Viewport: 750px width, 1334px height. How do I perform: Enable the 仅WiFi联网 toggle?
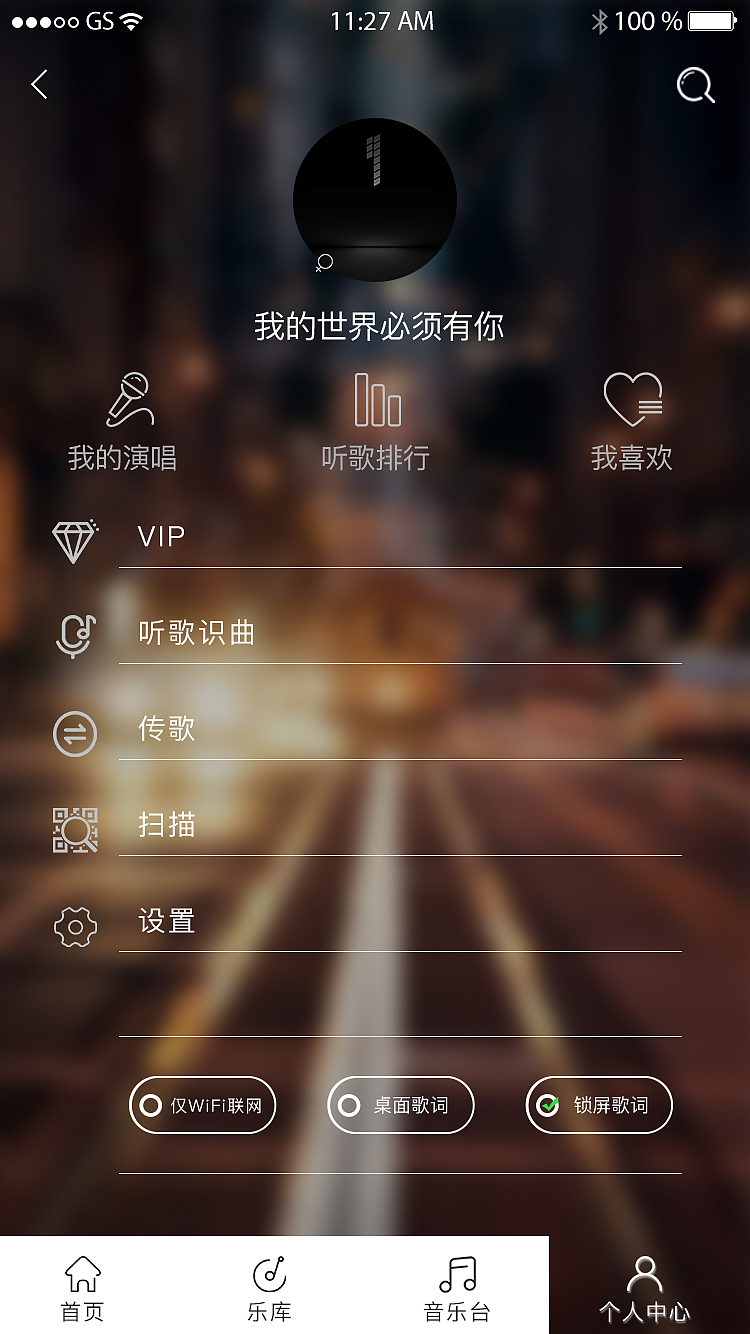tap(201, 1105)
